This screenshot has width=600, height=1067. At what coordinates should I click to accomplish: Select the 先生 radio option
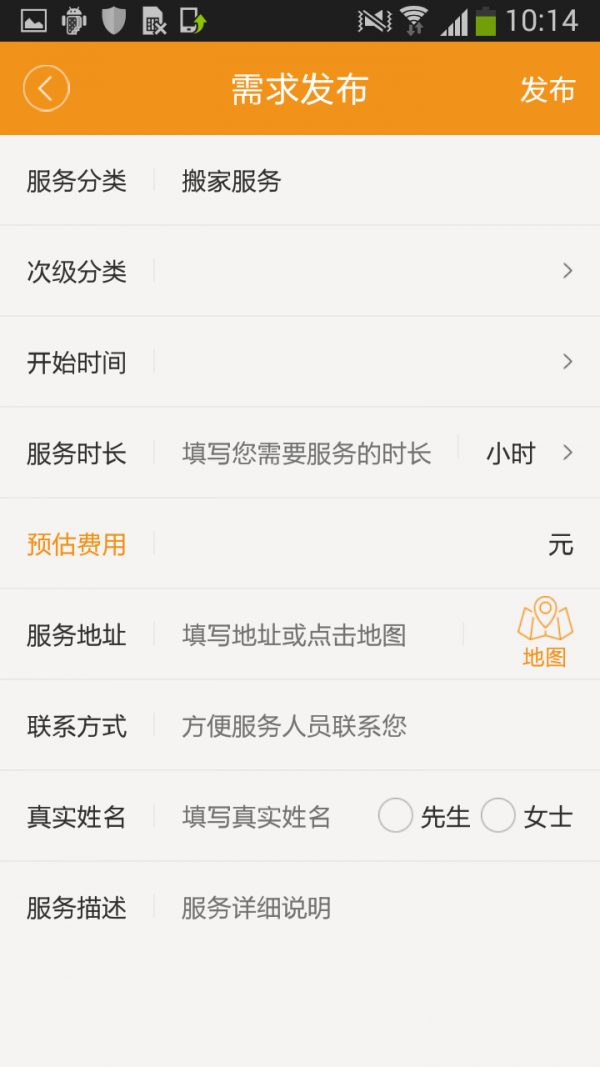tap(396, 816)
